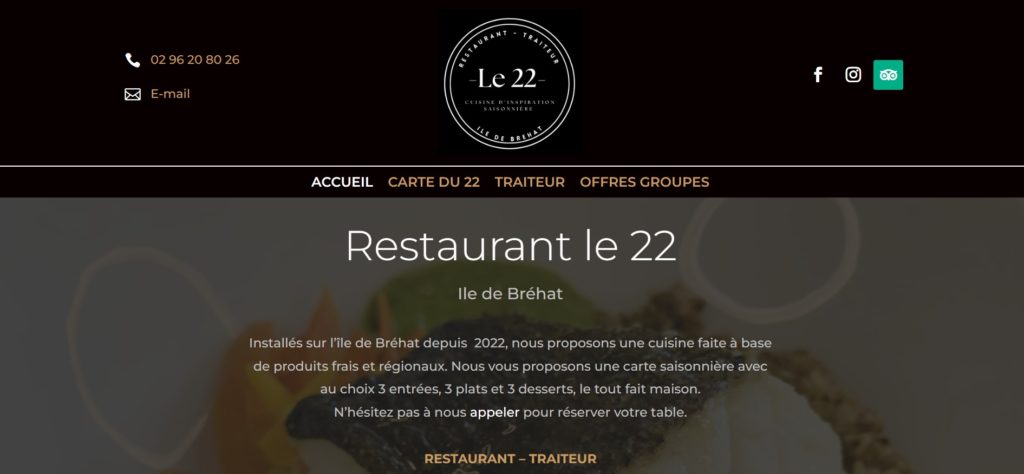
Task: Open the TripAdvisor page
Action: coord(888,75)
